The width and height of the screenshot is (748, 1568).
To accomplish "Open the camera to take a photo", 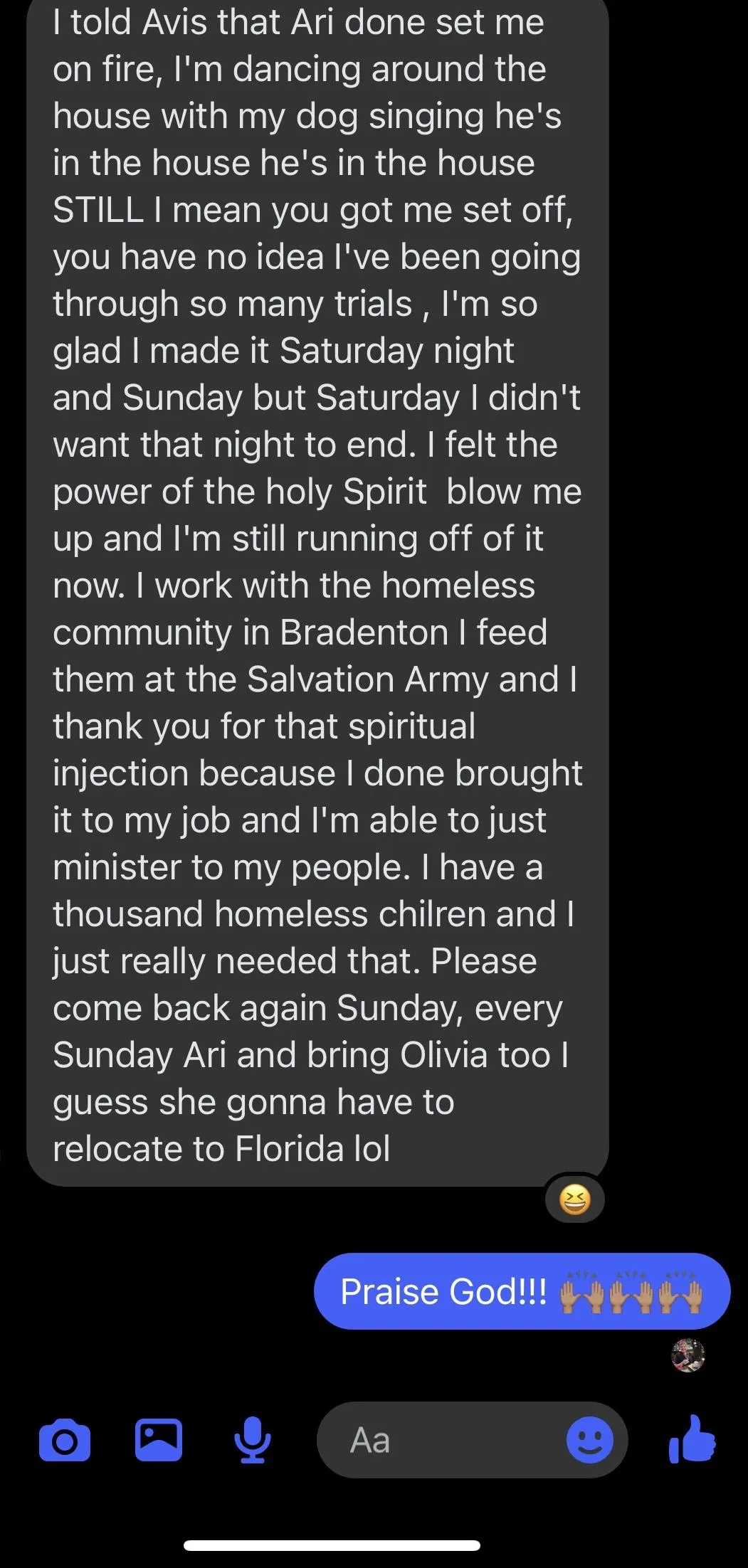I will (65, 1439).
